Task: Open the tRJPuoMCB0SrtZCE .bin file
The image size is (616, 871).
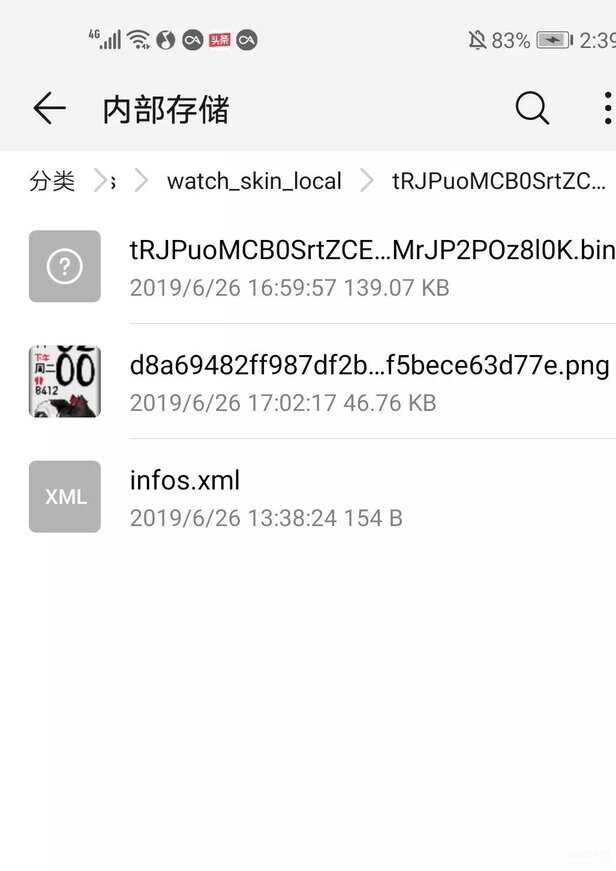Action: click(371, 266)
